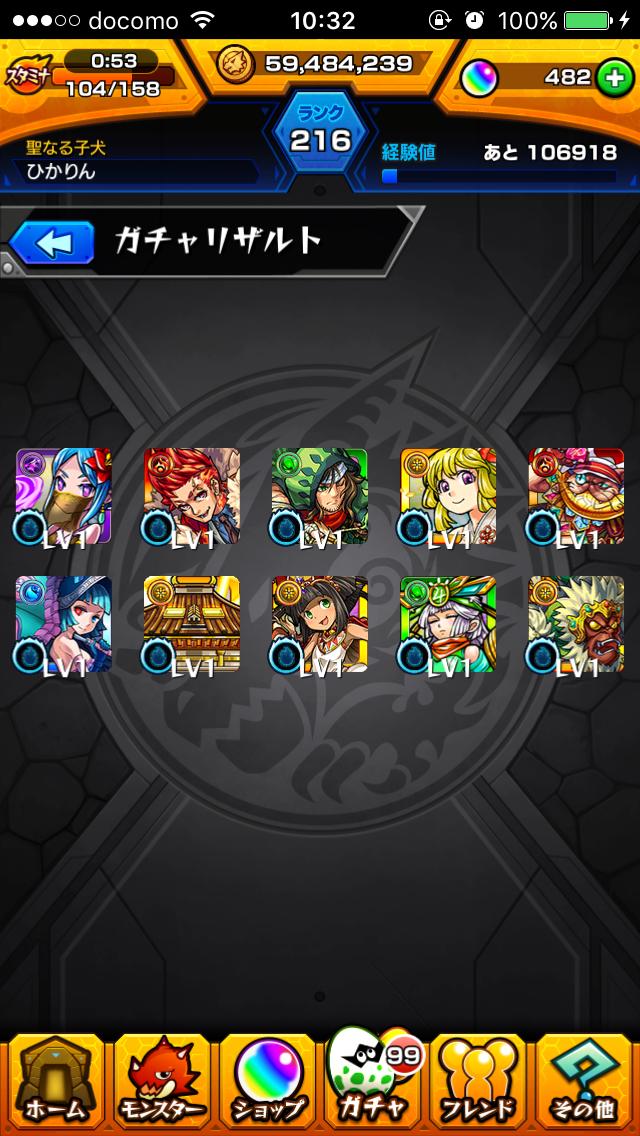This screenshot has height=1136, width=640.
Task: Select the red-haired grinning man monster
Action: tap(192, 496)
